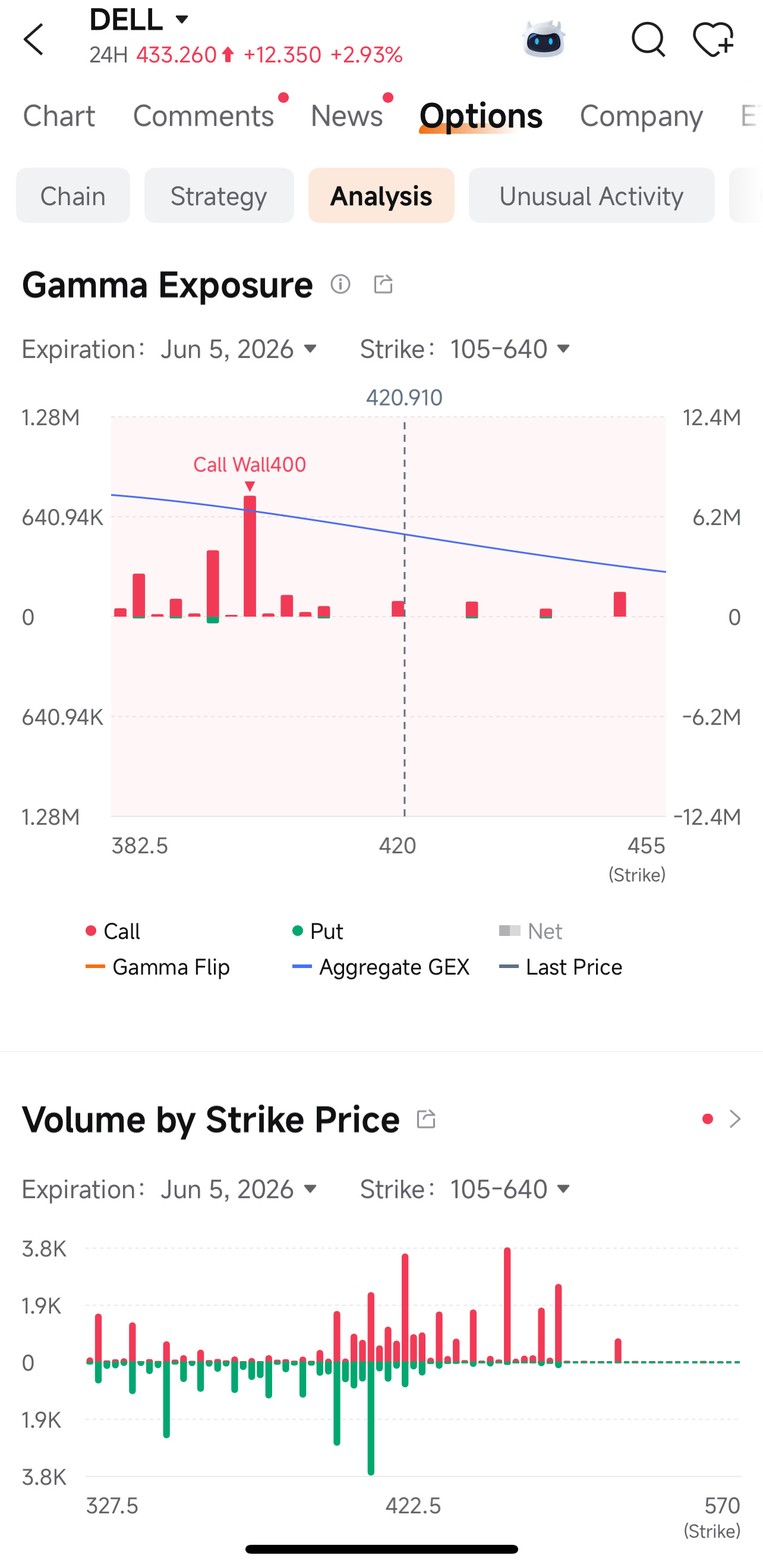
Task: Show info about Gamma Exposure
Action: click(340, 284)
